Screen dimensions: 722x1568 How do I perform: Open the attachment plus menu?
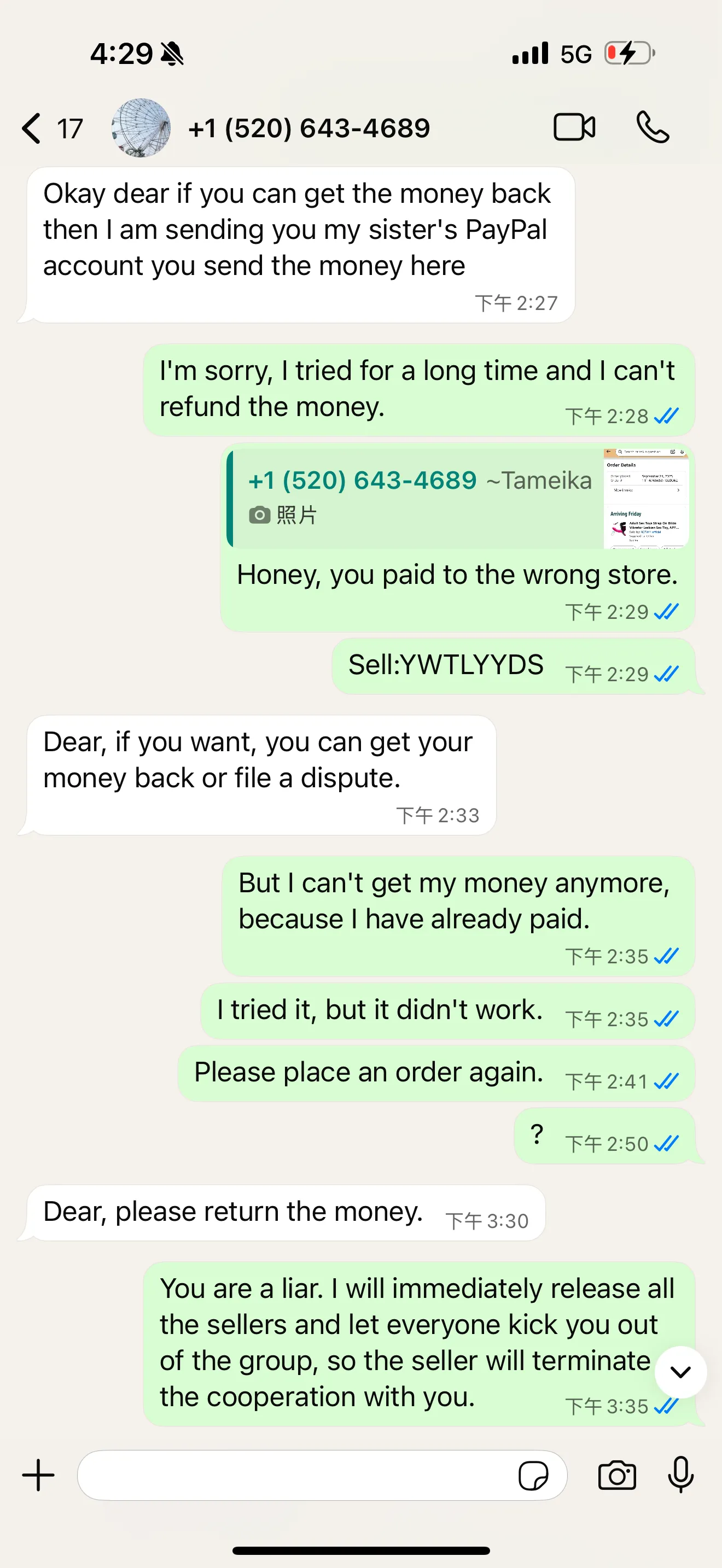pos(38,1476)
